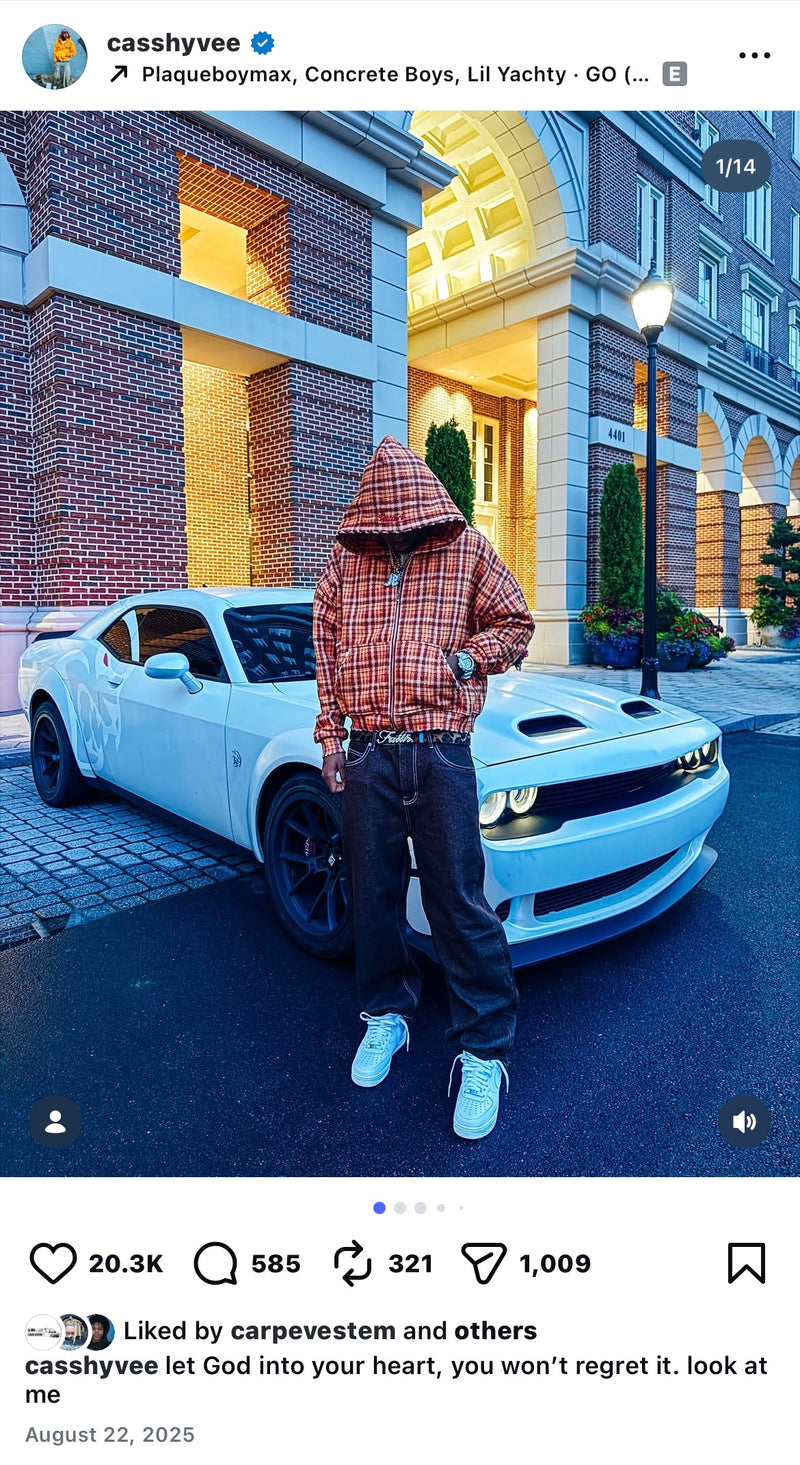Open casshyvee's profile picture
The width and height of the screenshot is (800, 1465).
54,56
